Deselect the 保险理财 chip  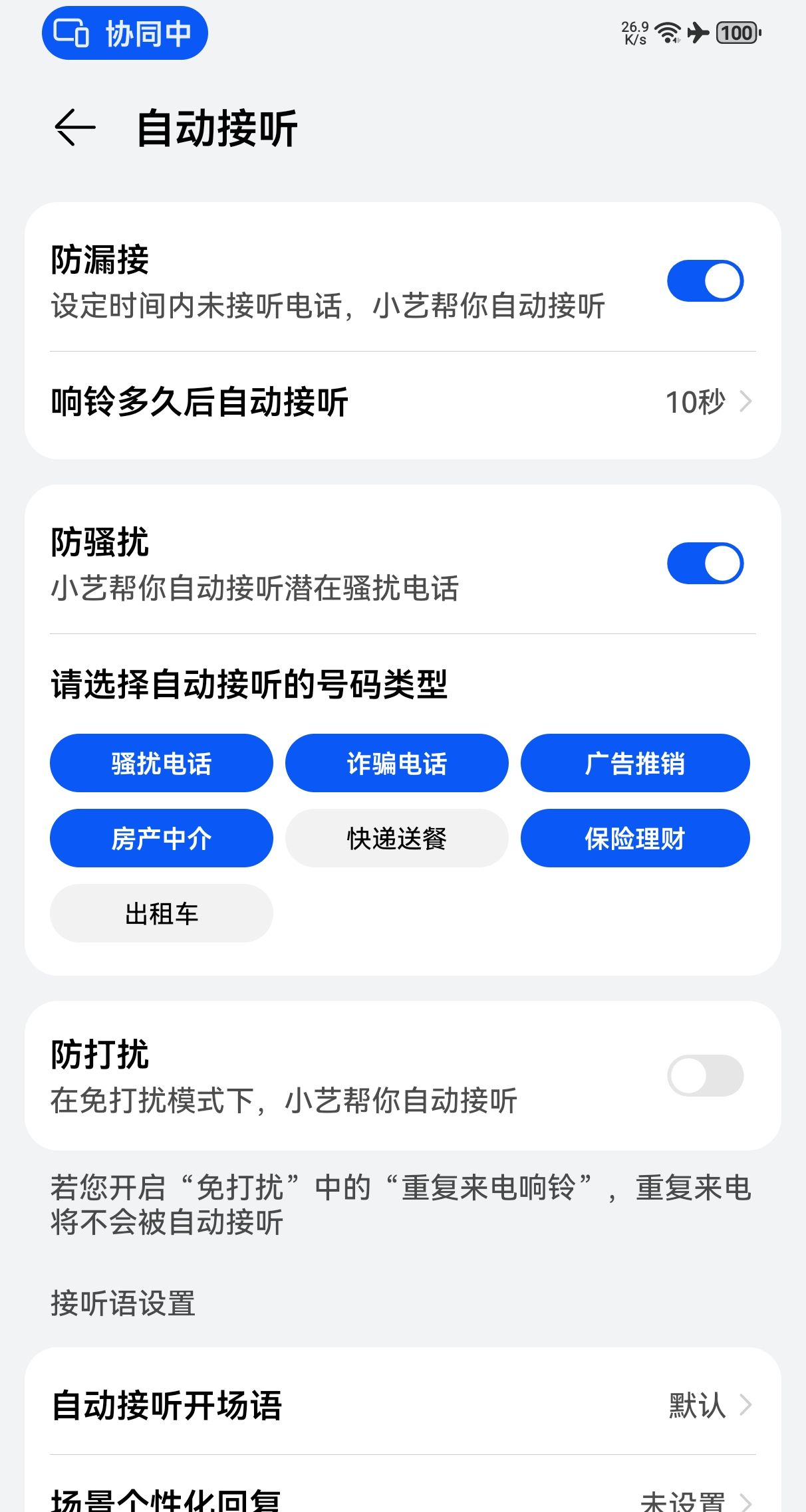[634, 838]
